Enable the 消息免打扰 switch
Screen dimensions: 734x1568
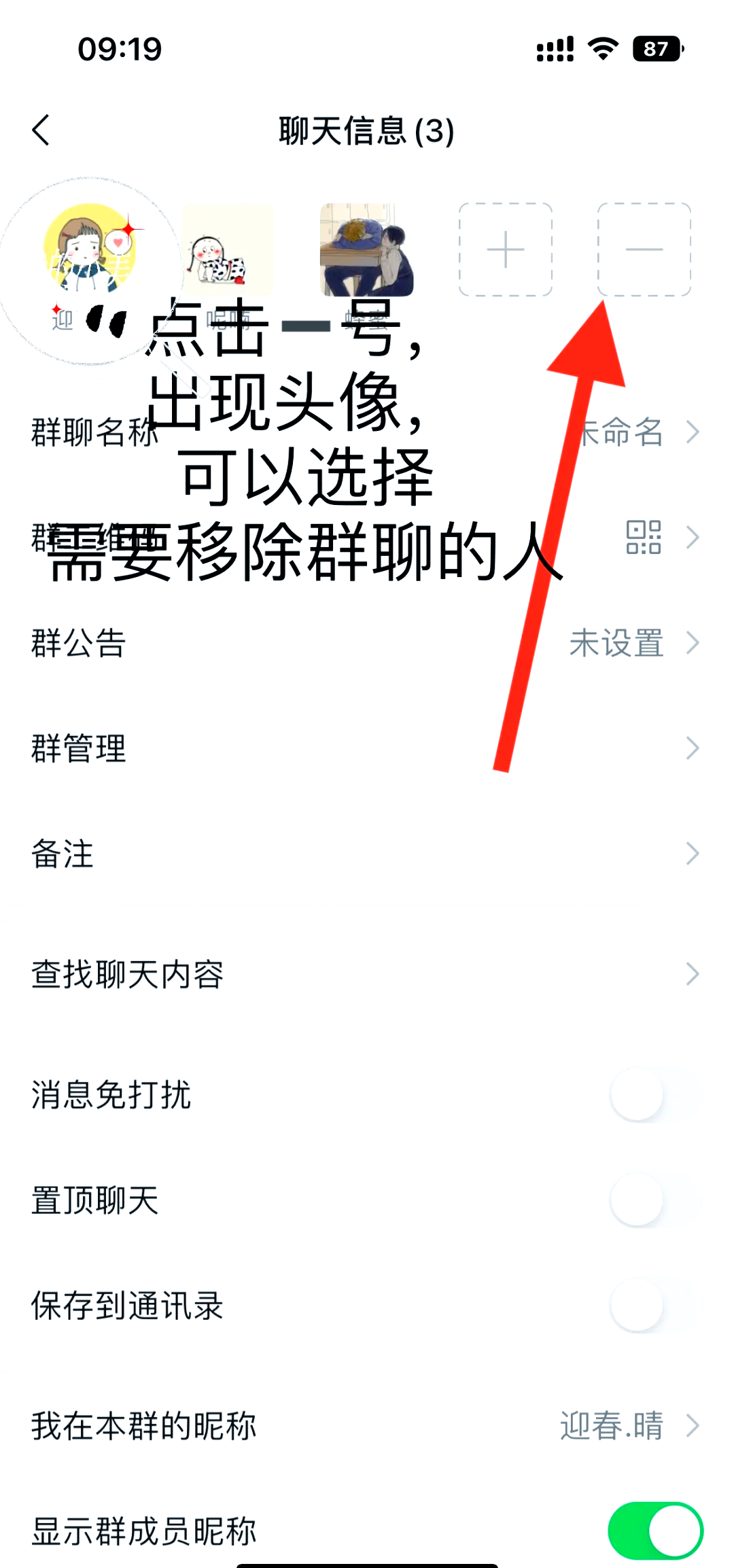[654, 1095]
